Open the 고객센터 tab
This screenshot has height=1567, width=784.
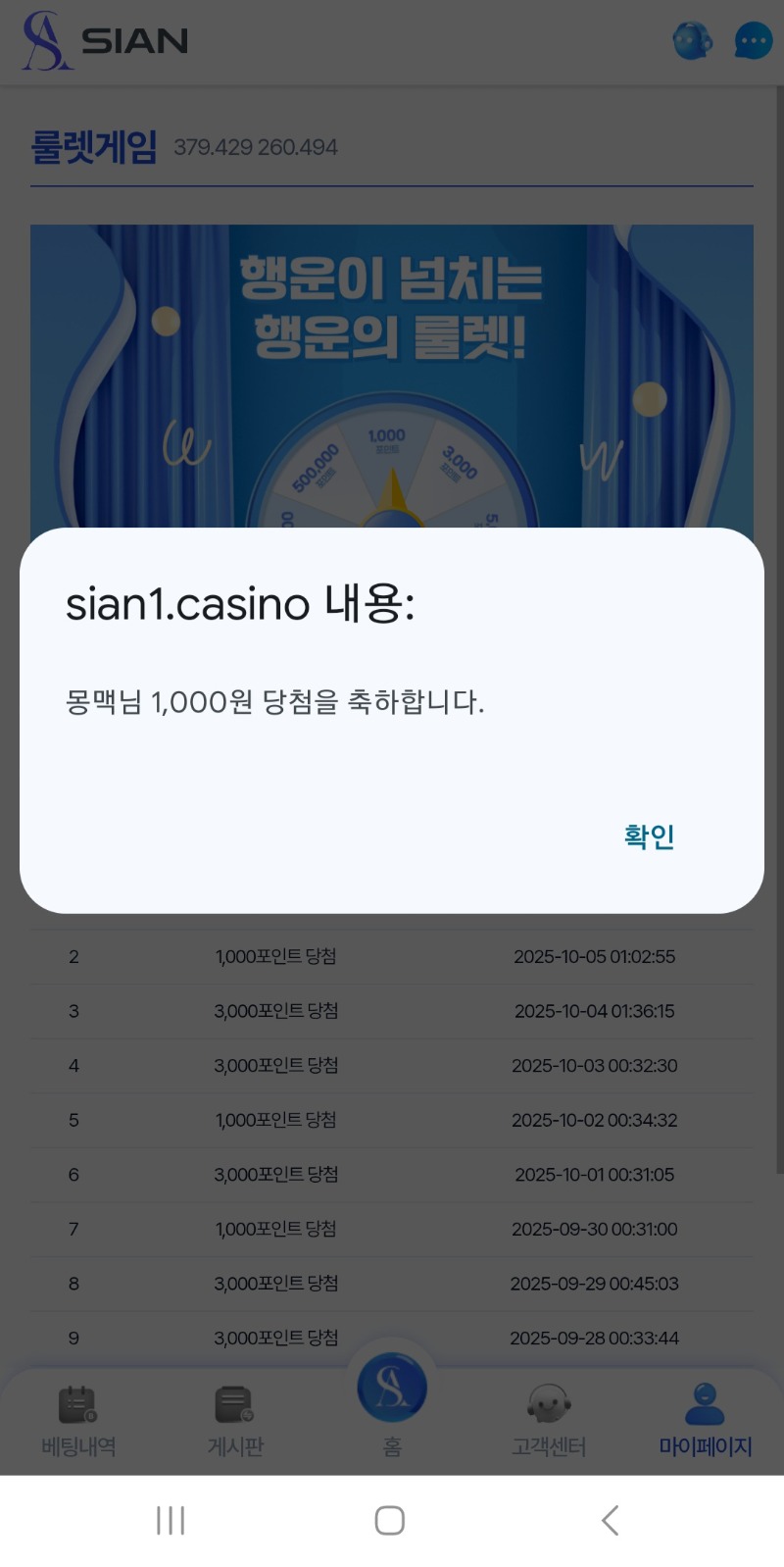(x=549, y=1419)
